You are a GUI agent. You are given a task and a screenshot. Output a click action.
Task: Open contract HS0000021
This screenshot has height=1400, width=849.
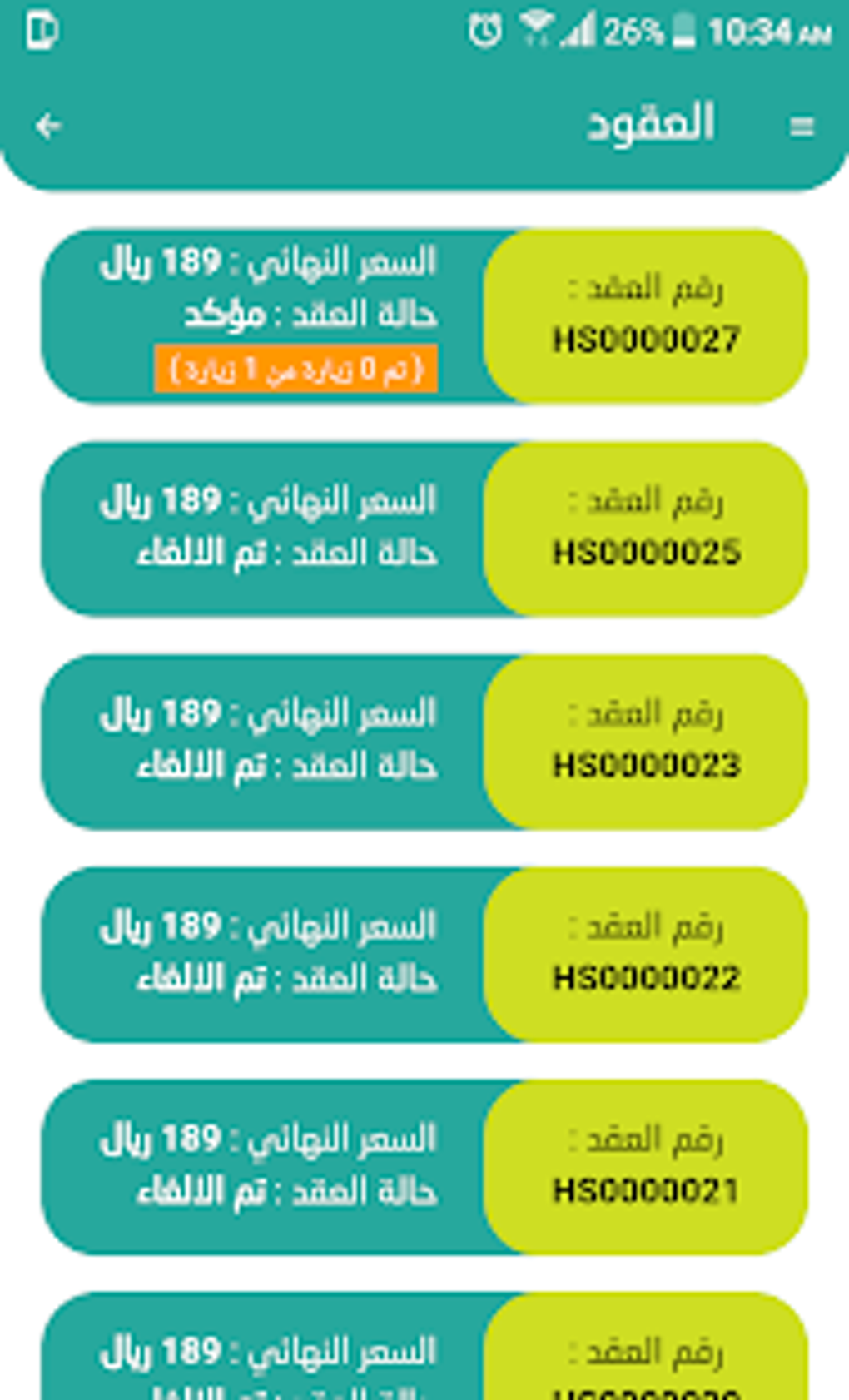(424, 1167)
